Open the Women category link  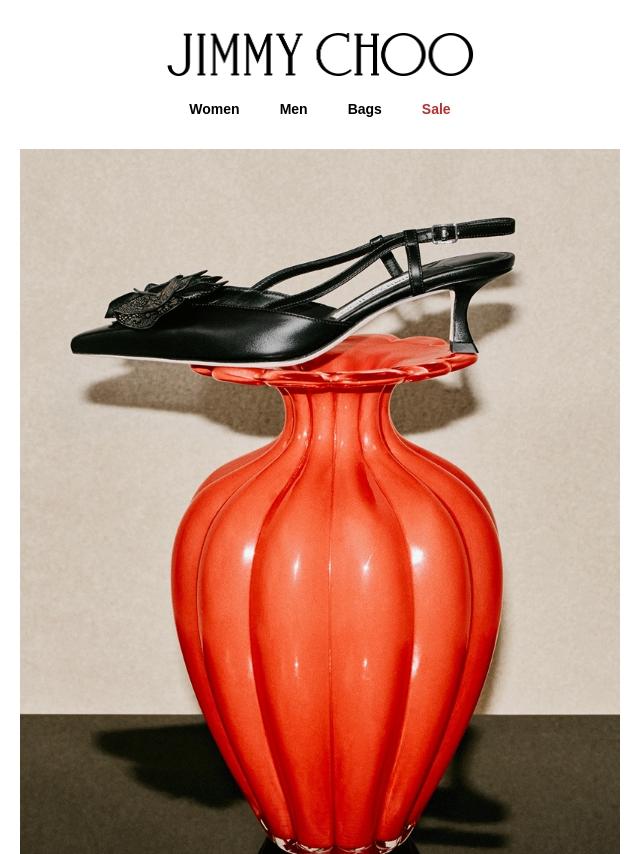pyautogui.click(x=214, y=109)
